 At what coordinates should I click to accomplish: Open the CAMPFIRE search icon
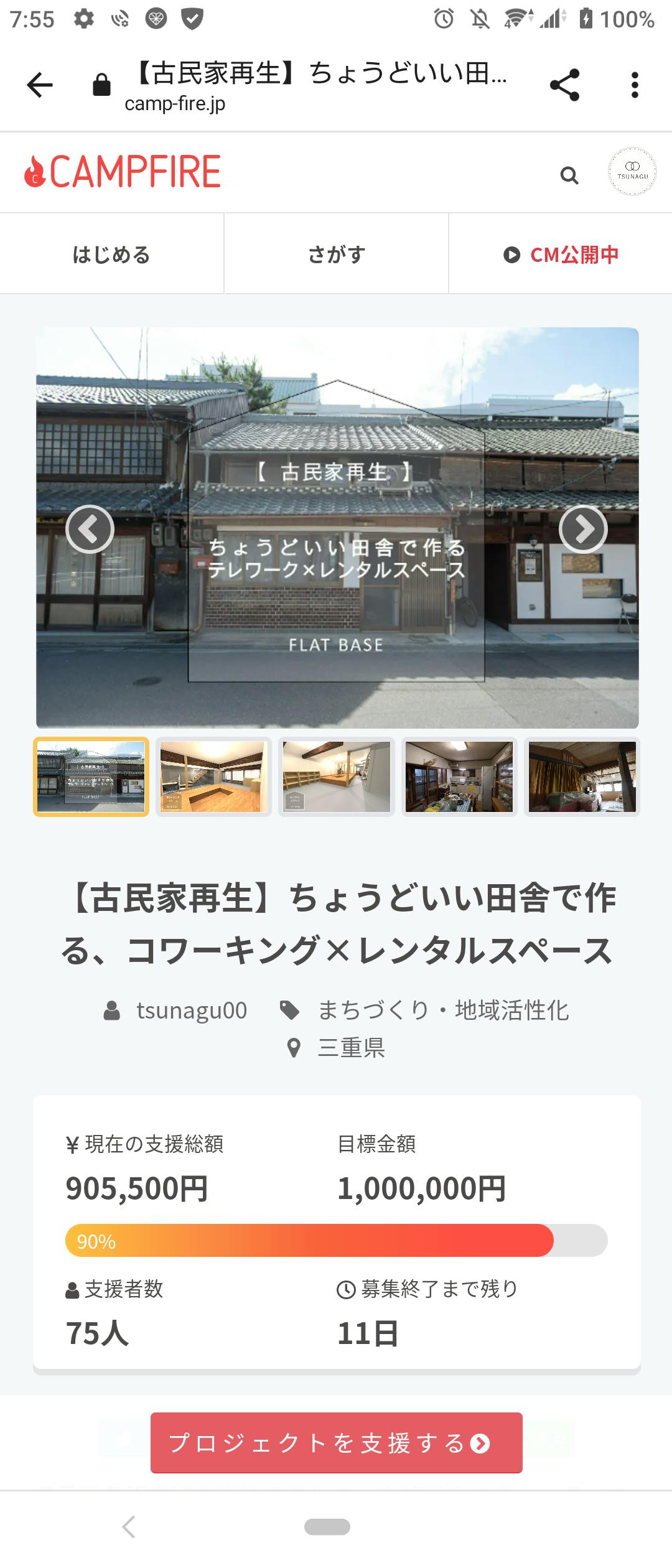(x=569, y=175)
